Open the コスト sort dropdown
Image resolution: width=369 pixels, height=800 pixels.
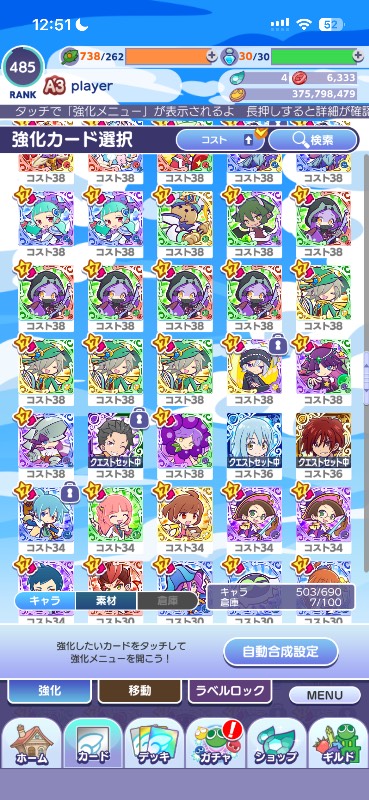[x=220, y=140]
